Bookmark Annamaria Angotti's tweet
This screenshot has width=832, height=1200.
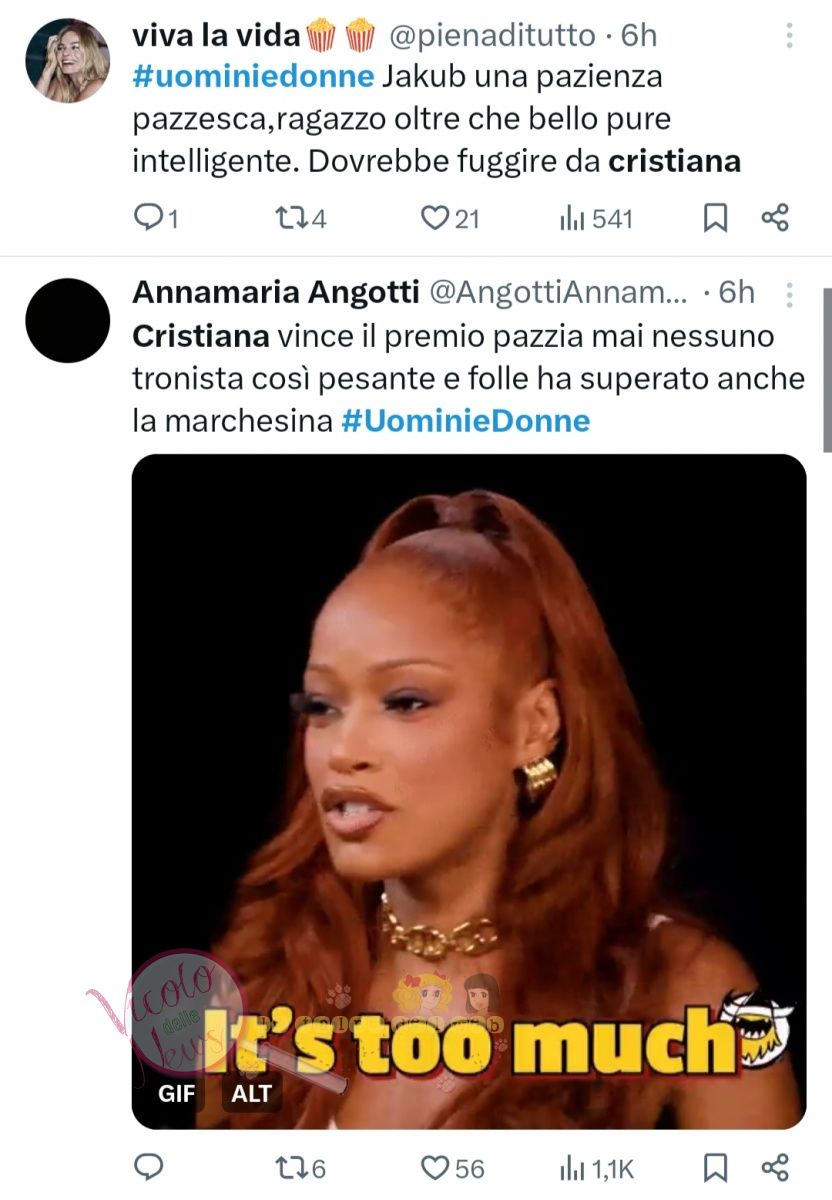click(715, 1167)
